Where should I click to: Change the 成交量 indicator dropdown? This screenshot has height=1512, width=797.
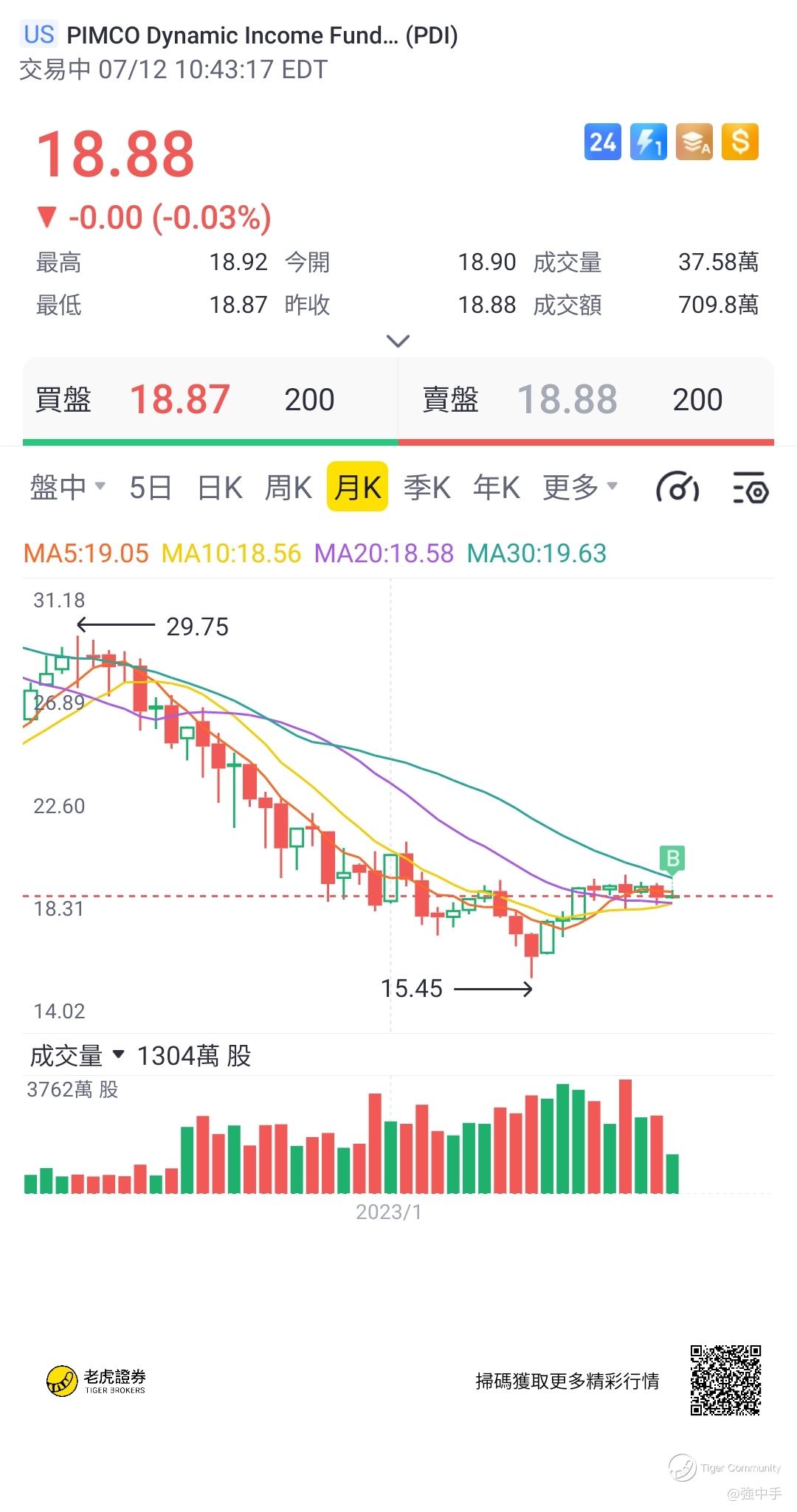pos(77,1056)
